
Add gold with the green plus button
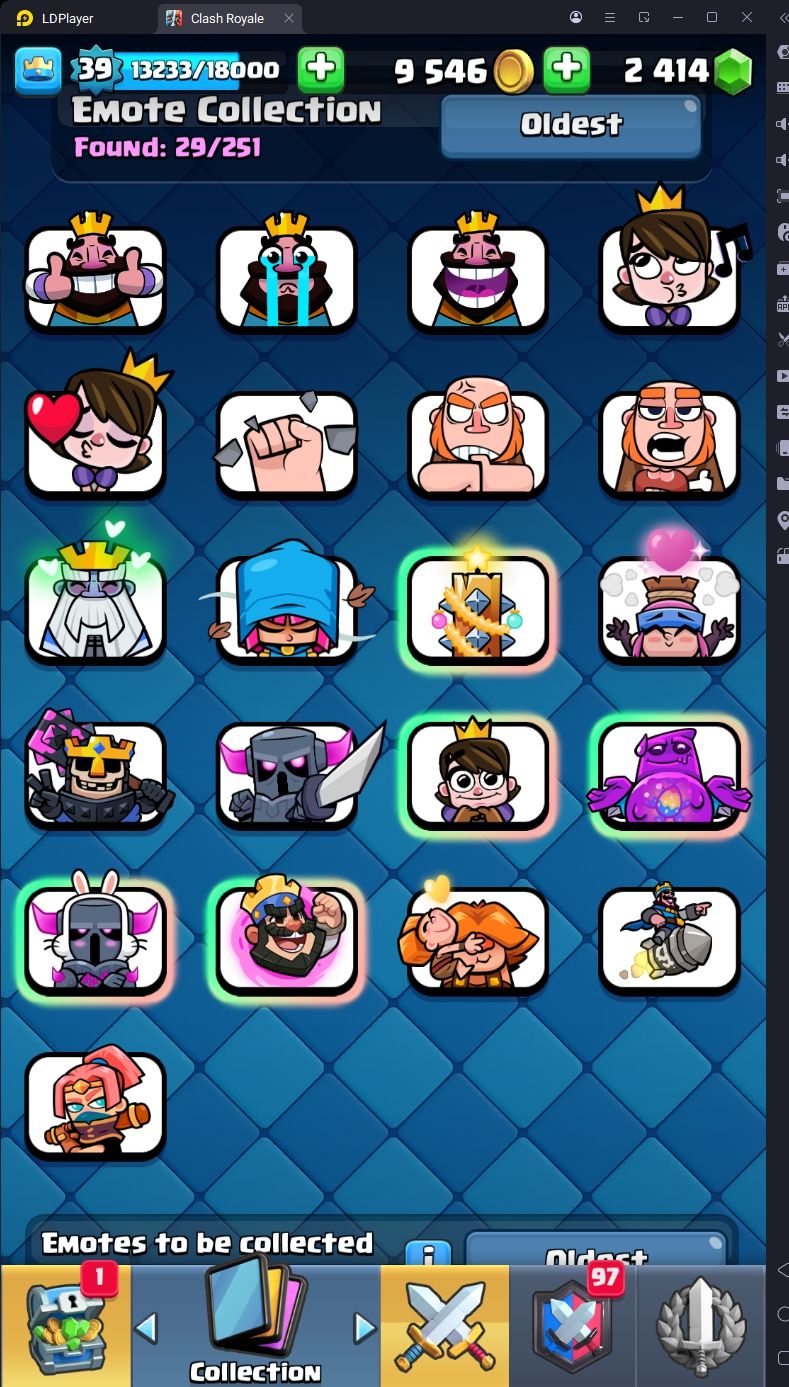(x=566, y=69)
